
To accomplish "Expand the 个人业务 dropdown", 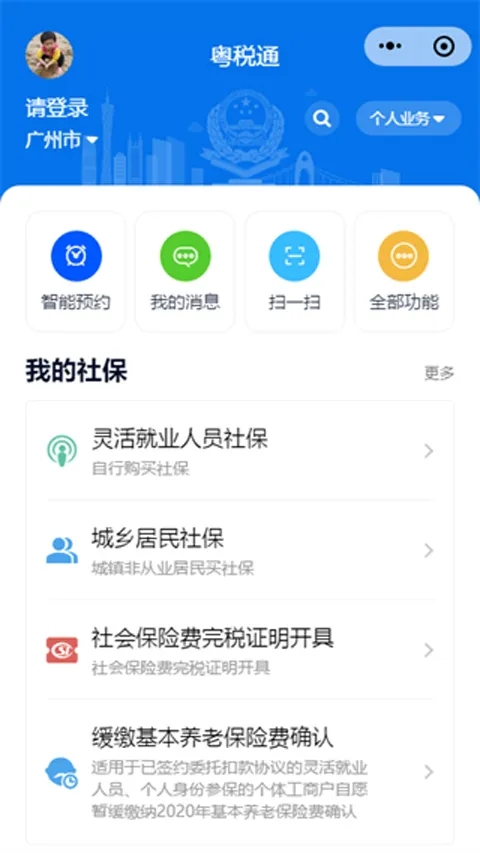I will (x=408, y=118).
